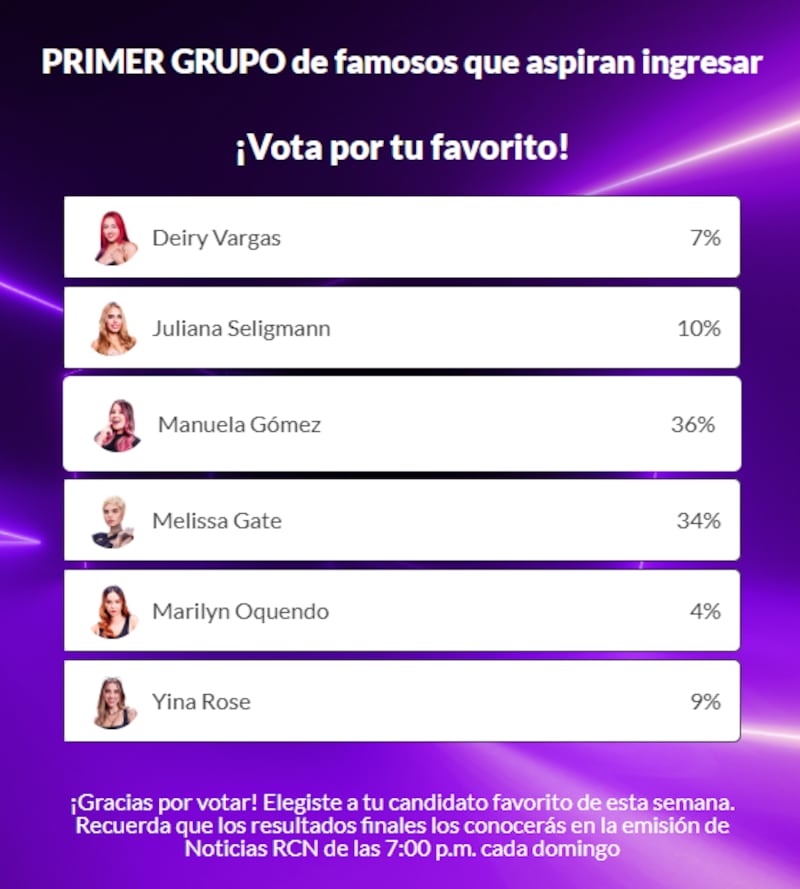Select the red-haired avatar of Deiry Vargas
Image resolution: width=800 pixels, height=889 pixels.
coord(113,237)
